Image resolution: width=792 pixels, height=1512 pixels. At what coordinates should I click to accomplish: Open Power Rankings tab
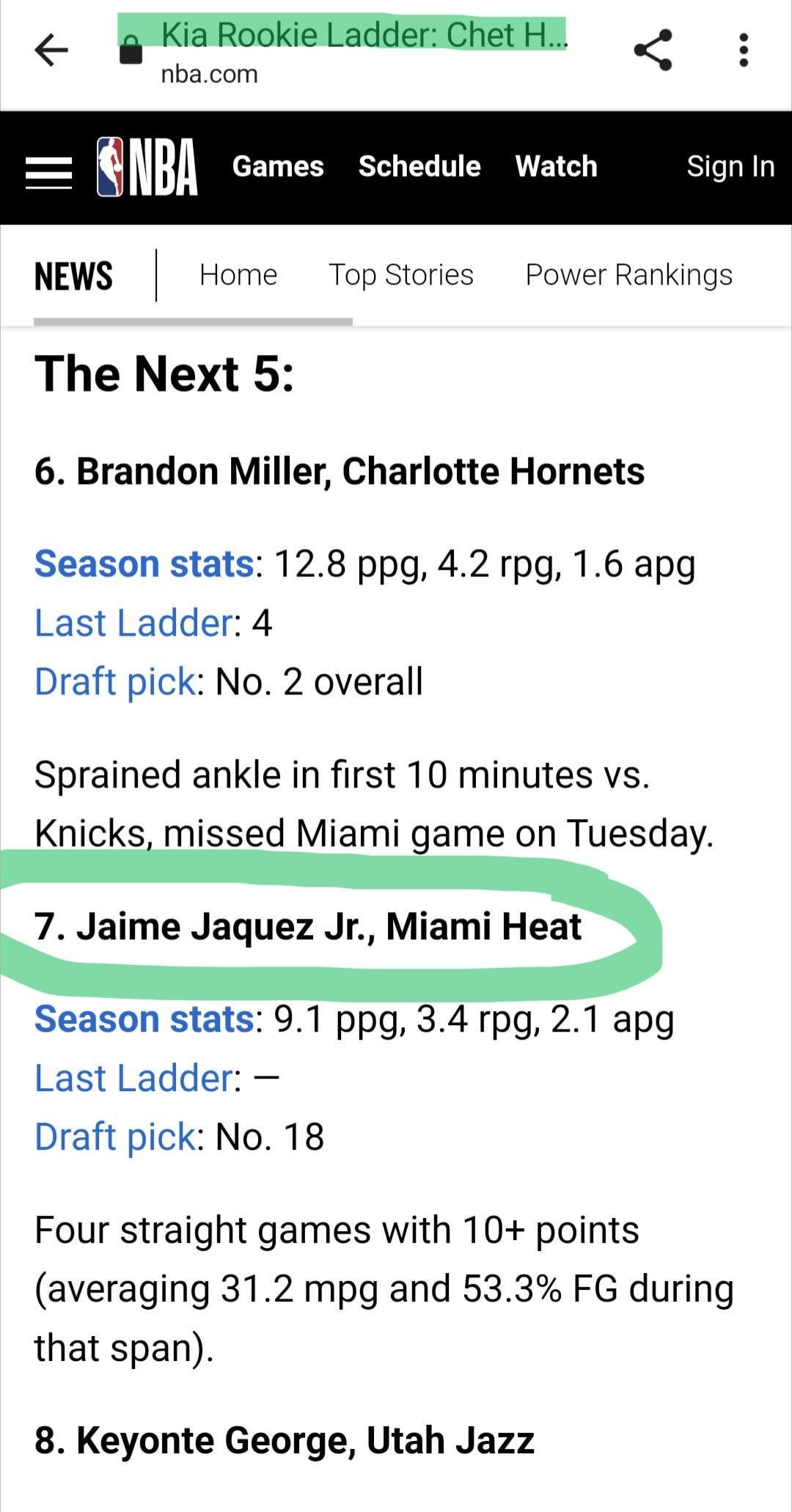coord(628,275)
